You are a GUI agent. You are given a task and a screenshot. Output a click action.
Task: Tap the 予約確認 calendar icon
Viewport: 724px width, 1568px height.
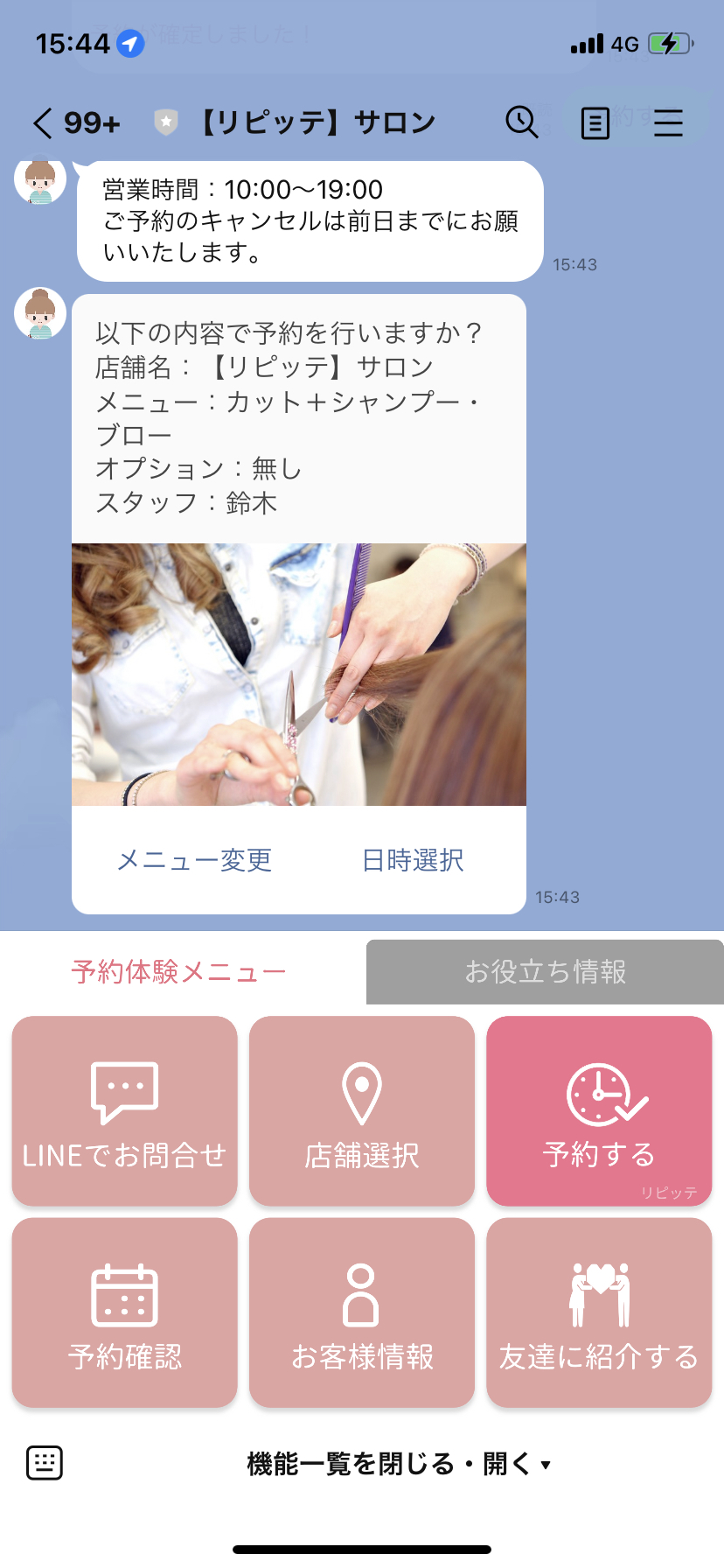tap(123, 1293)
